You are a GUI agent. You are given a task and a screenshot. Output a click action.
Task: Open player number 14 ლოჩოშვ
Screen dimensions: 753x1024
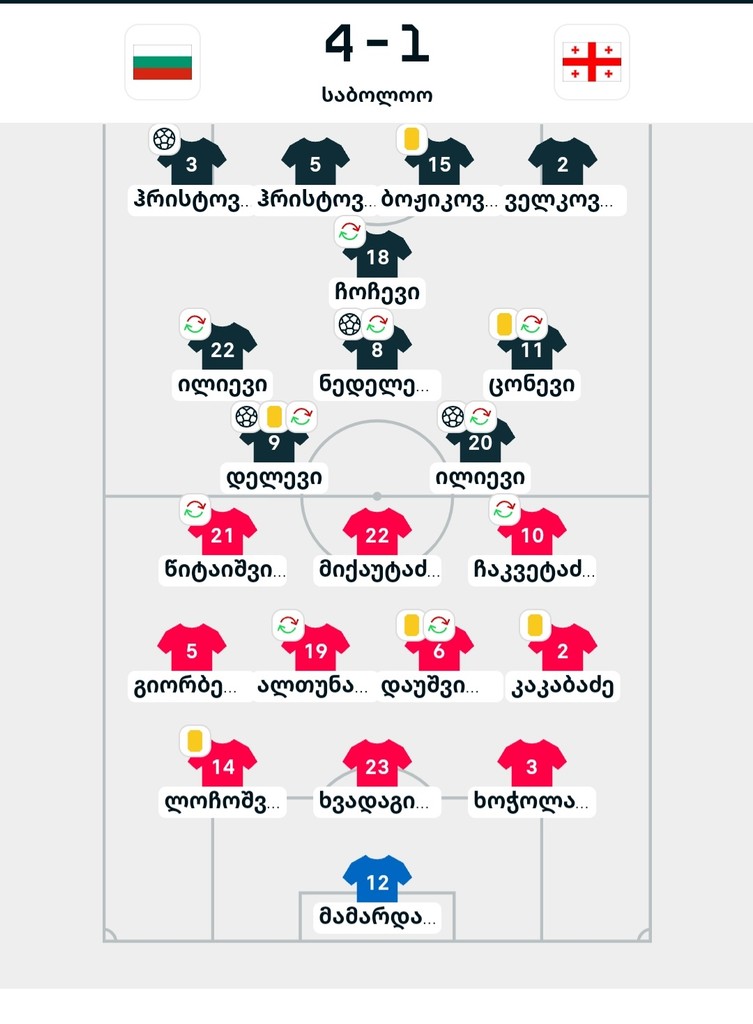point(222,767)
